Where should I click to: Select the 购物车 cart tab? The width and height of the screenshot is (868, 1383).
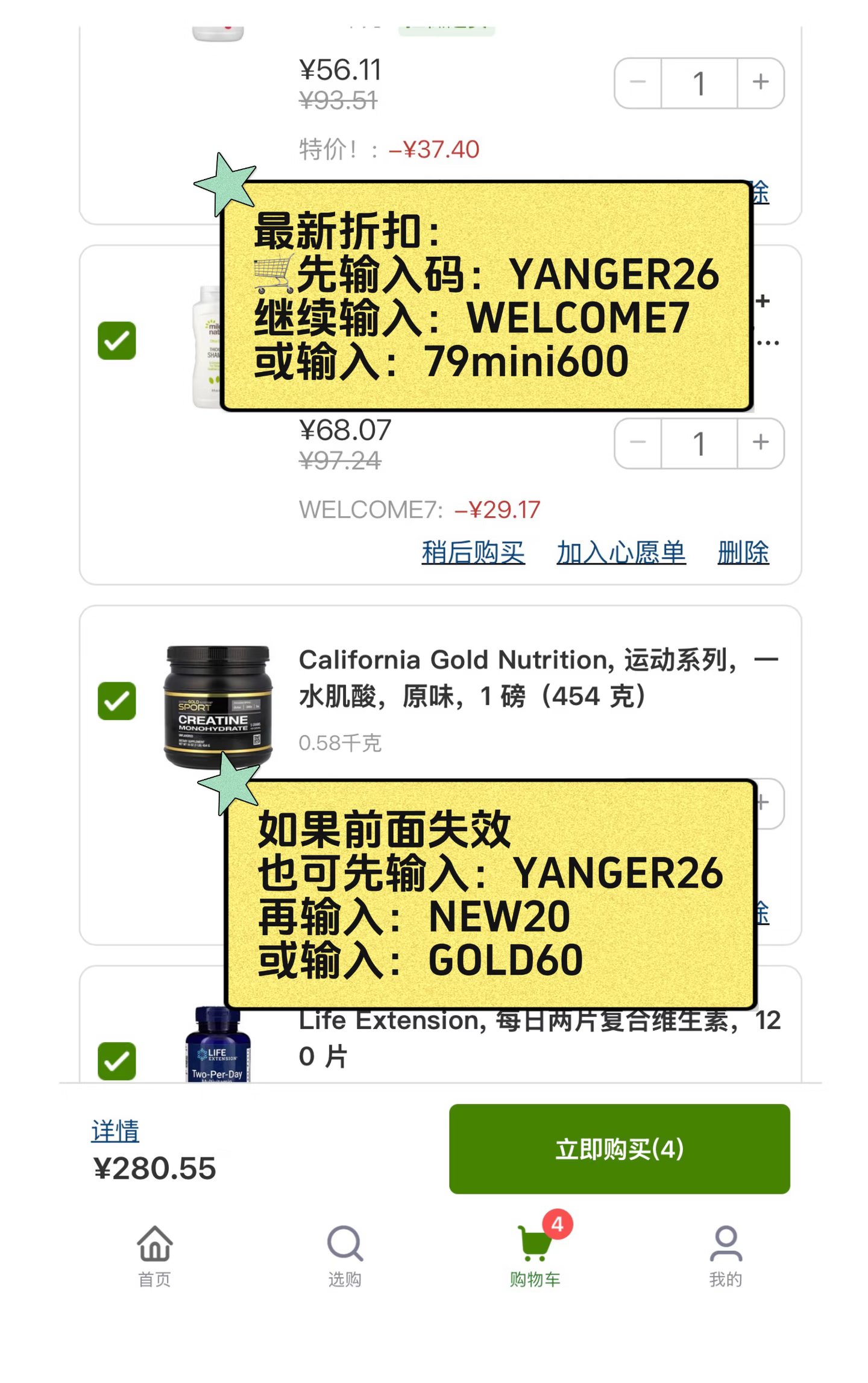click(x=535, y=1255)
